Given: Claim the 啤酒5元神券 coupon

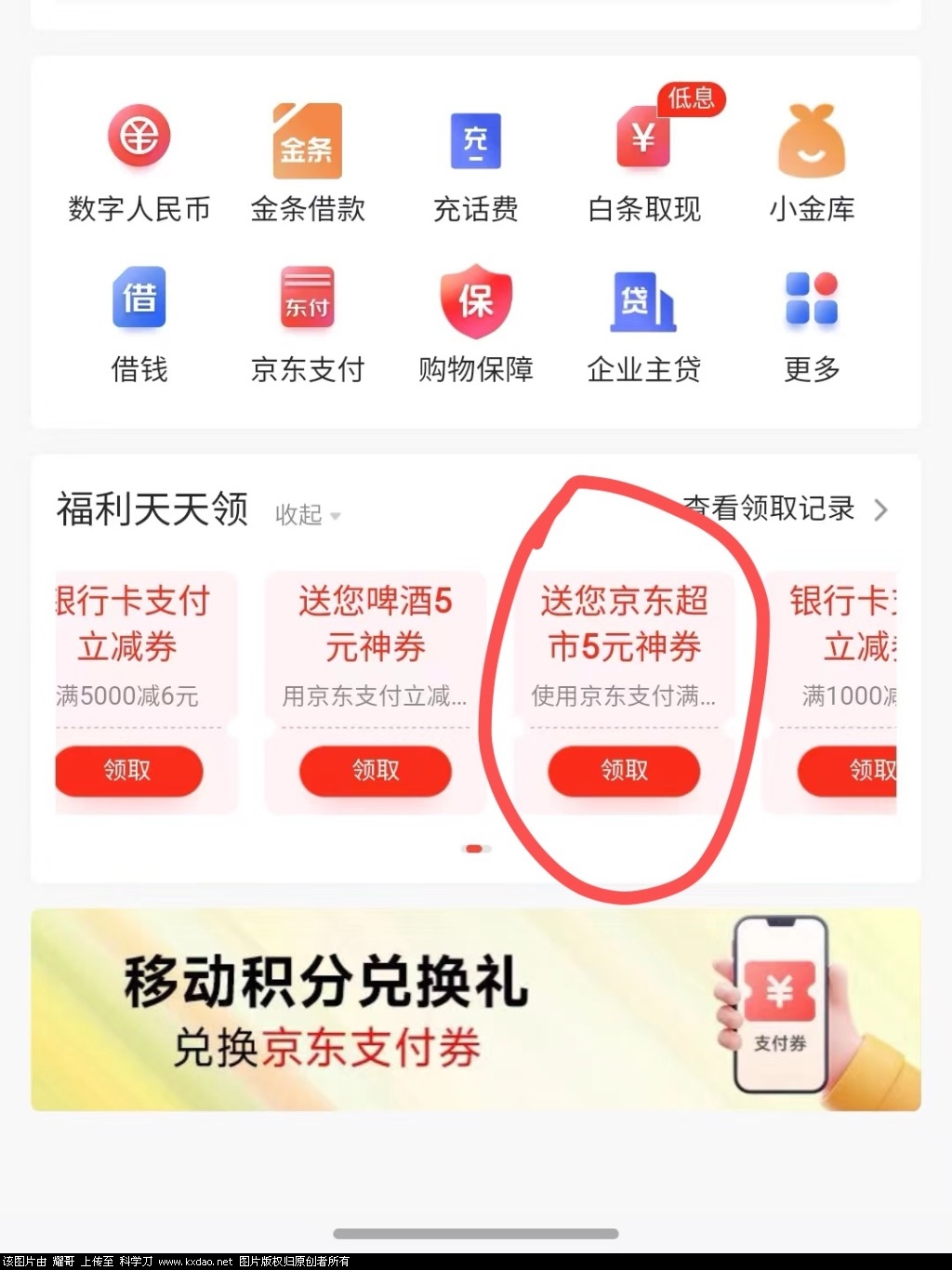Looking at the screenshot, I should click(376, 770).
